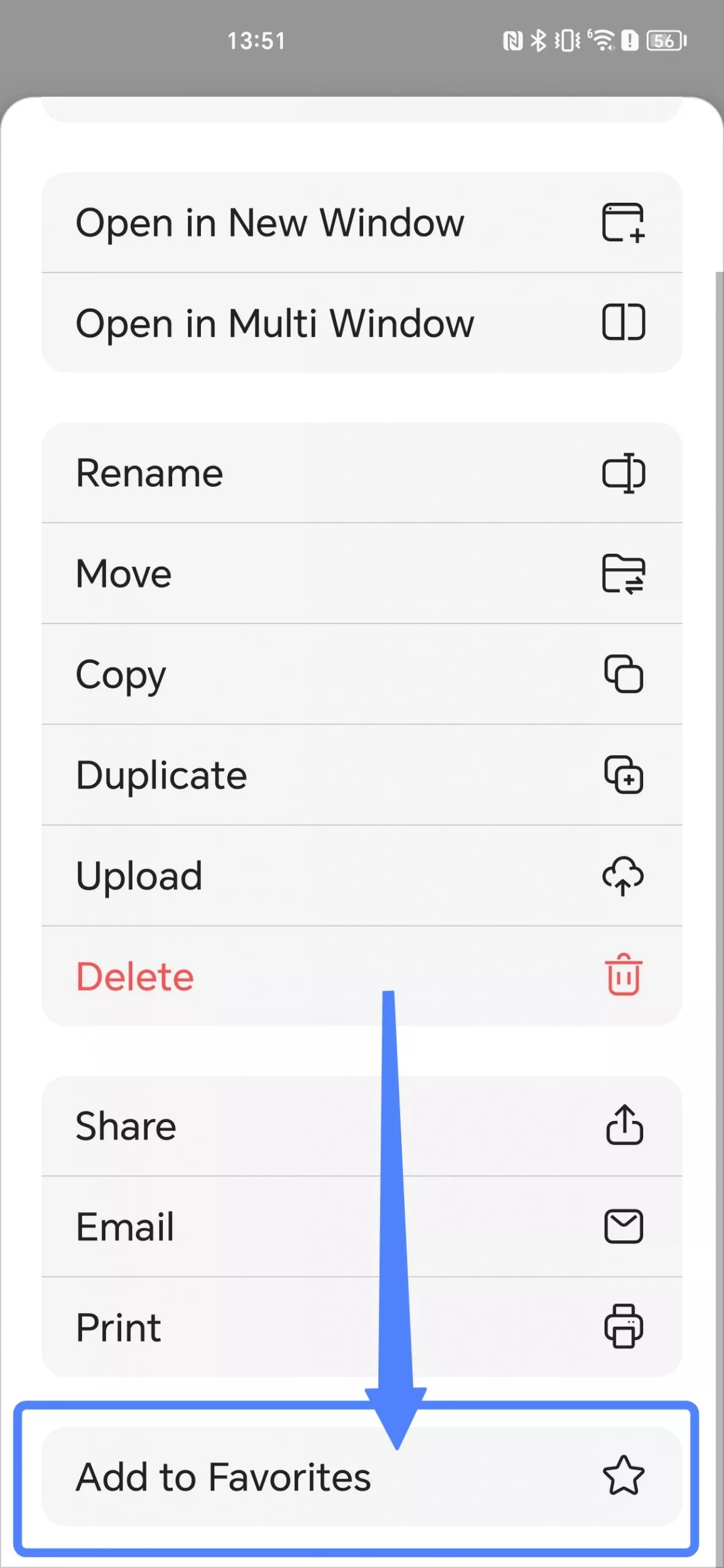
Task: Rename the selected file
Action: [x=361, y=473]
